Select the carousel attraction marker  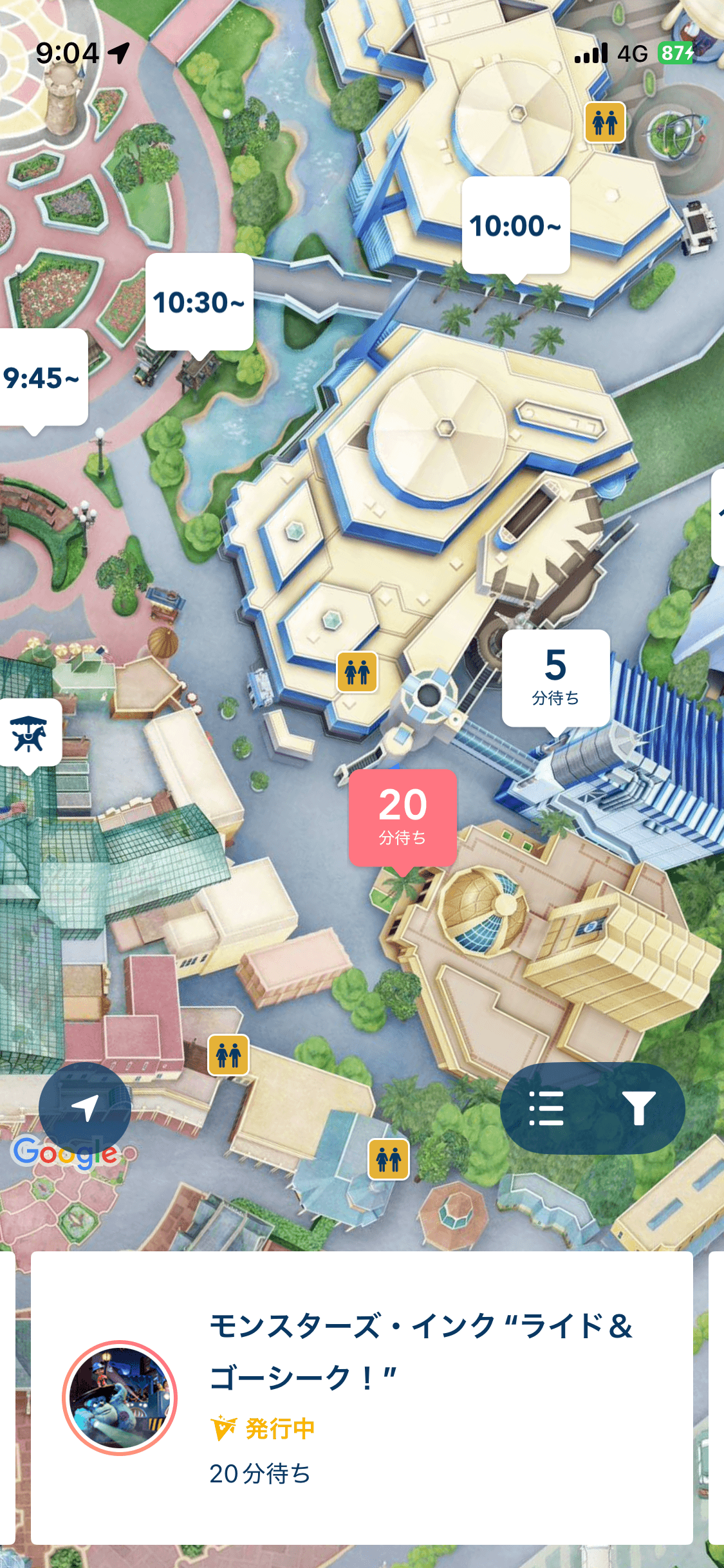pyautogui.click(x=30, y=734)
